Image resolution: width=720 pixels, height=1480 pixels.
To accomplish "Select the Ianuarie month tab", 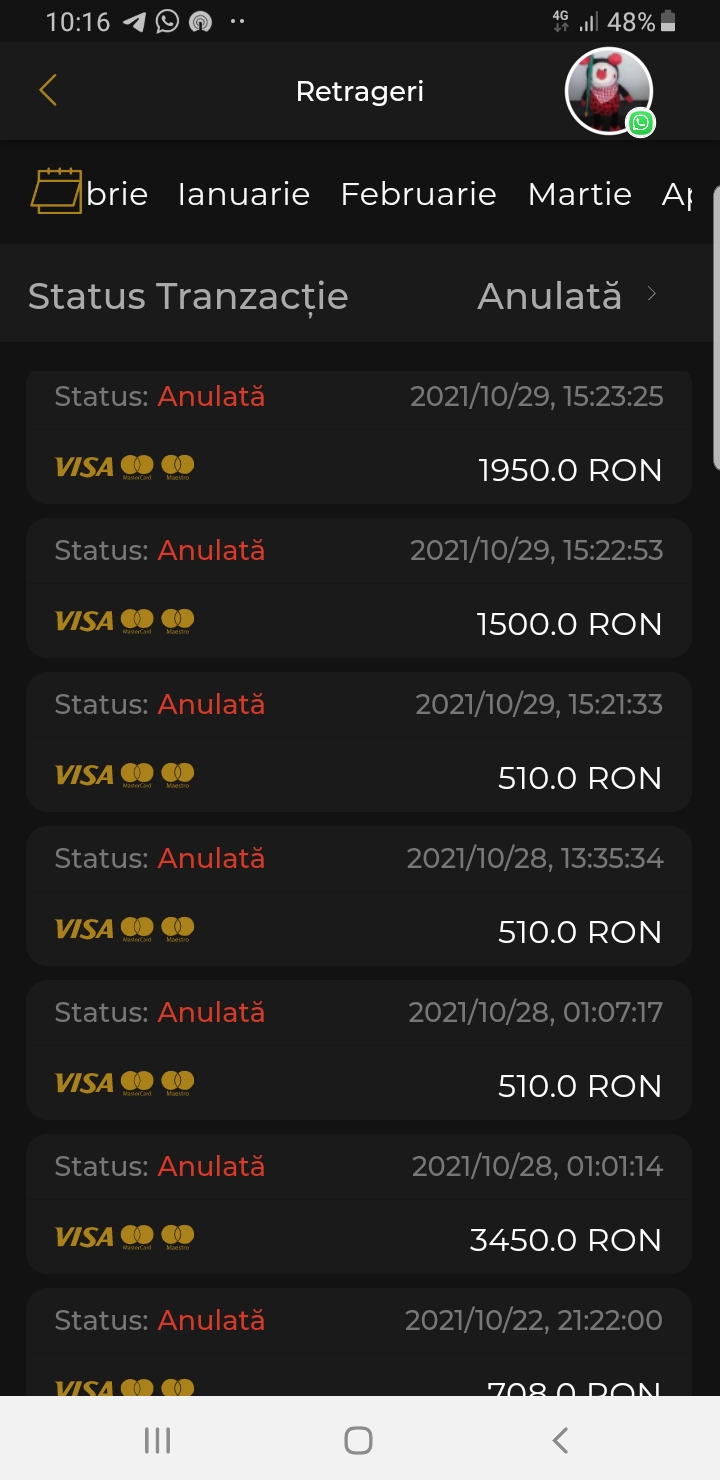I will (x=243, y=194).
